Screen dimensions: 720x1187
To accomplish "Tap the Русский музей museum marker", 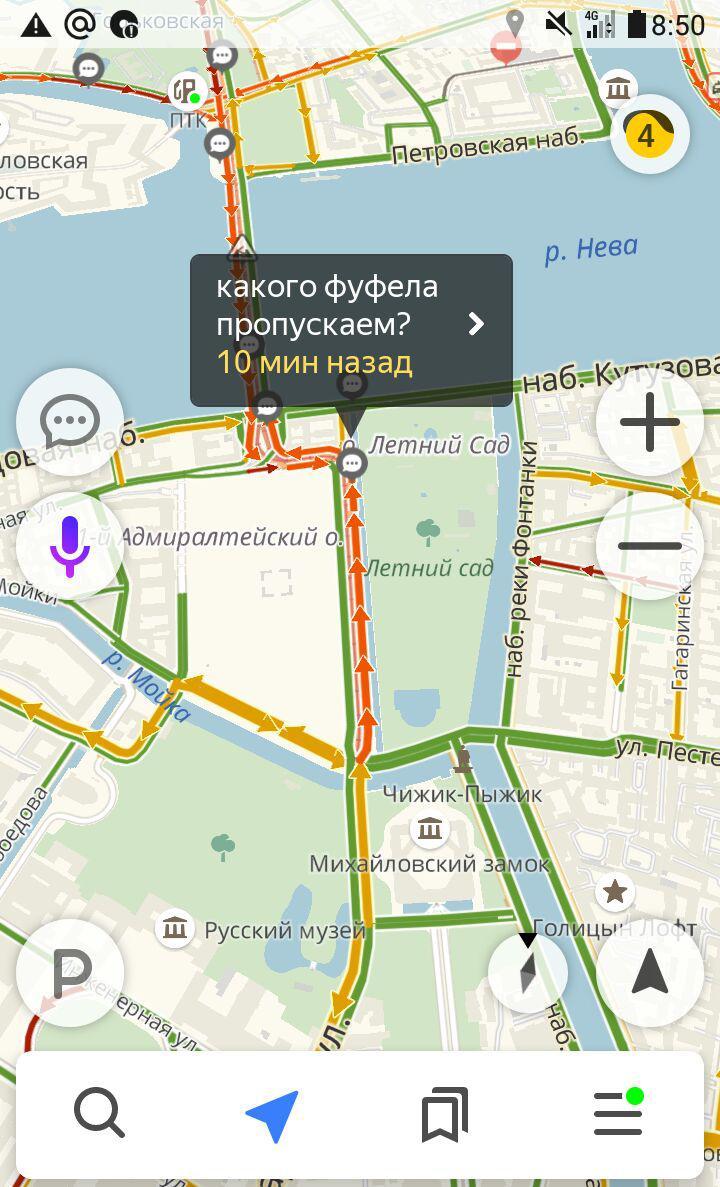I will 175,929.
